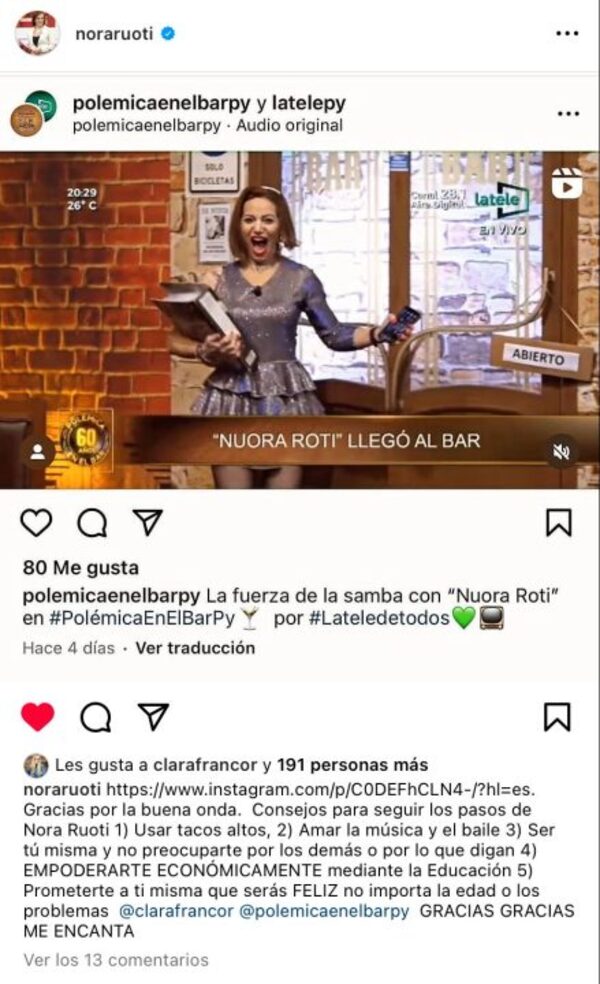Image resolution: width=600 pixels, height=984 pixels.
Task: Open Ver los 13 comentarios
Action: coord(116,960)
